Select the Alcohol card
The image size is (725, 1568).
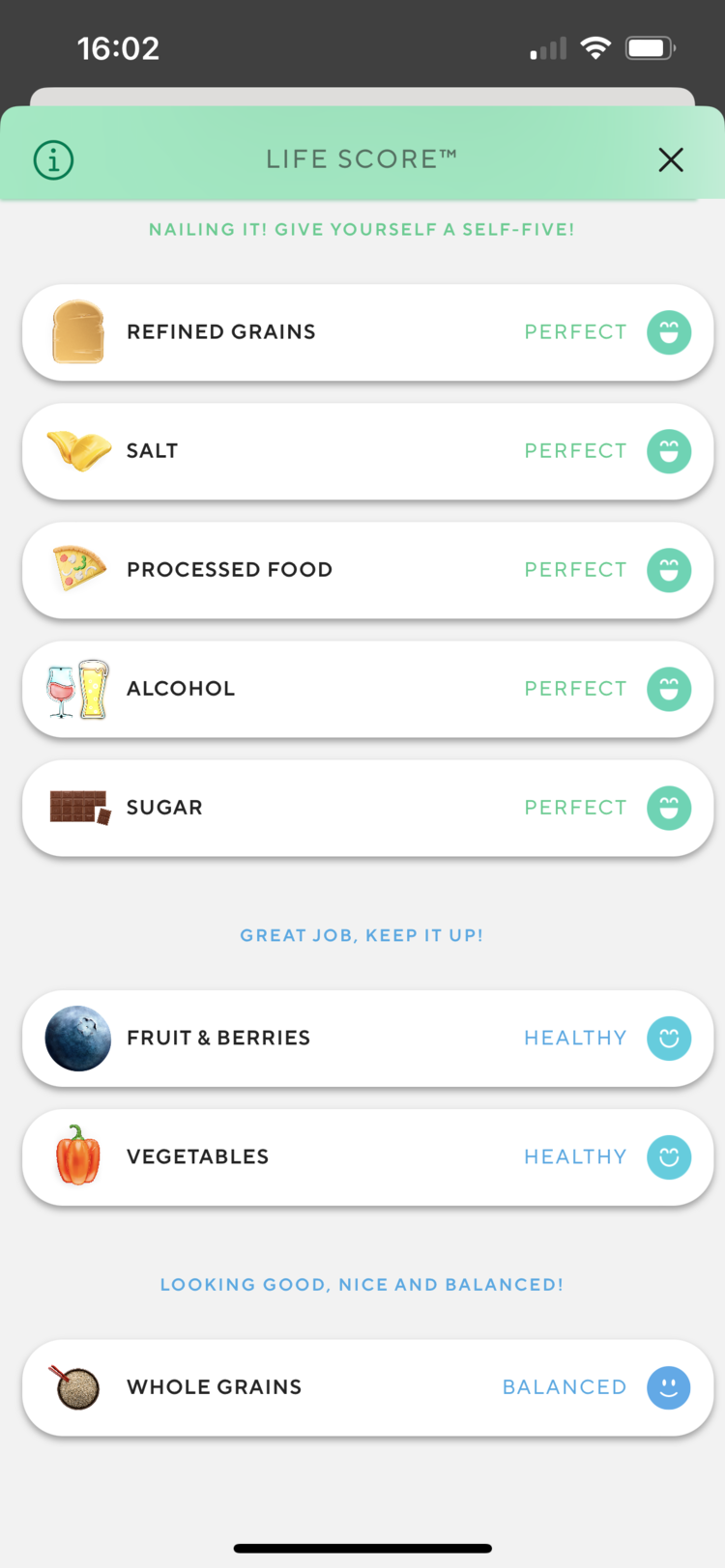point(367,689)
